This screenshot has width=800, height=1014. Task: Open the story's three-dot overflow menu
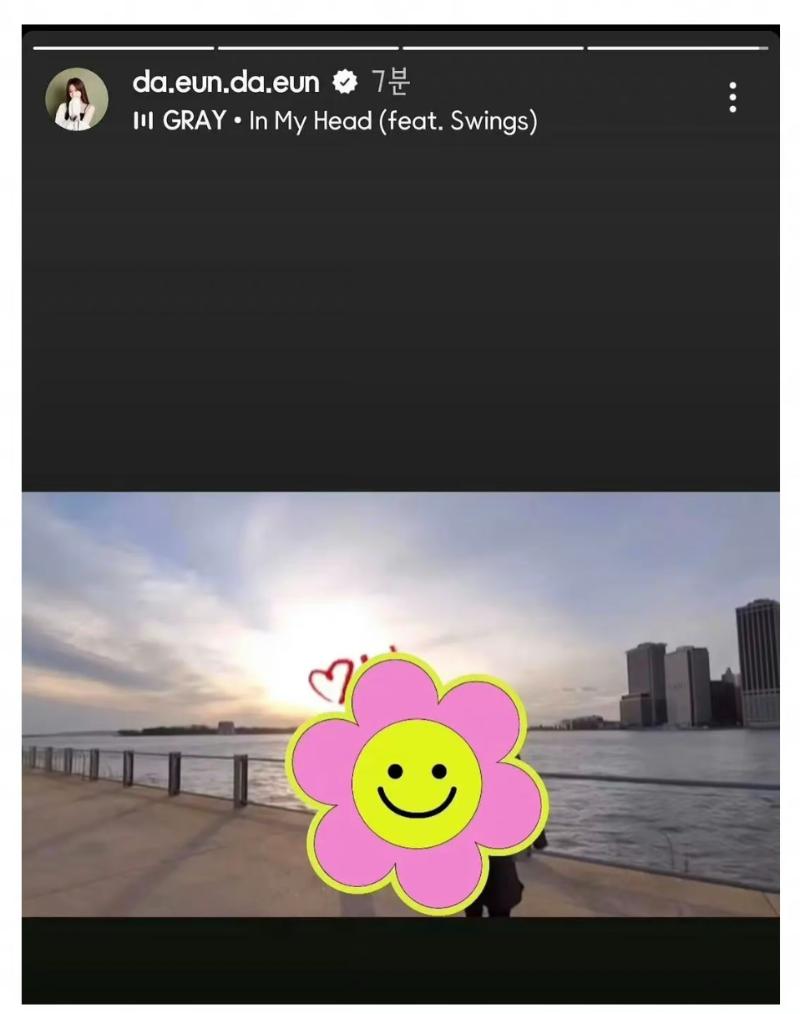(733, 97)
